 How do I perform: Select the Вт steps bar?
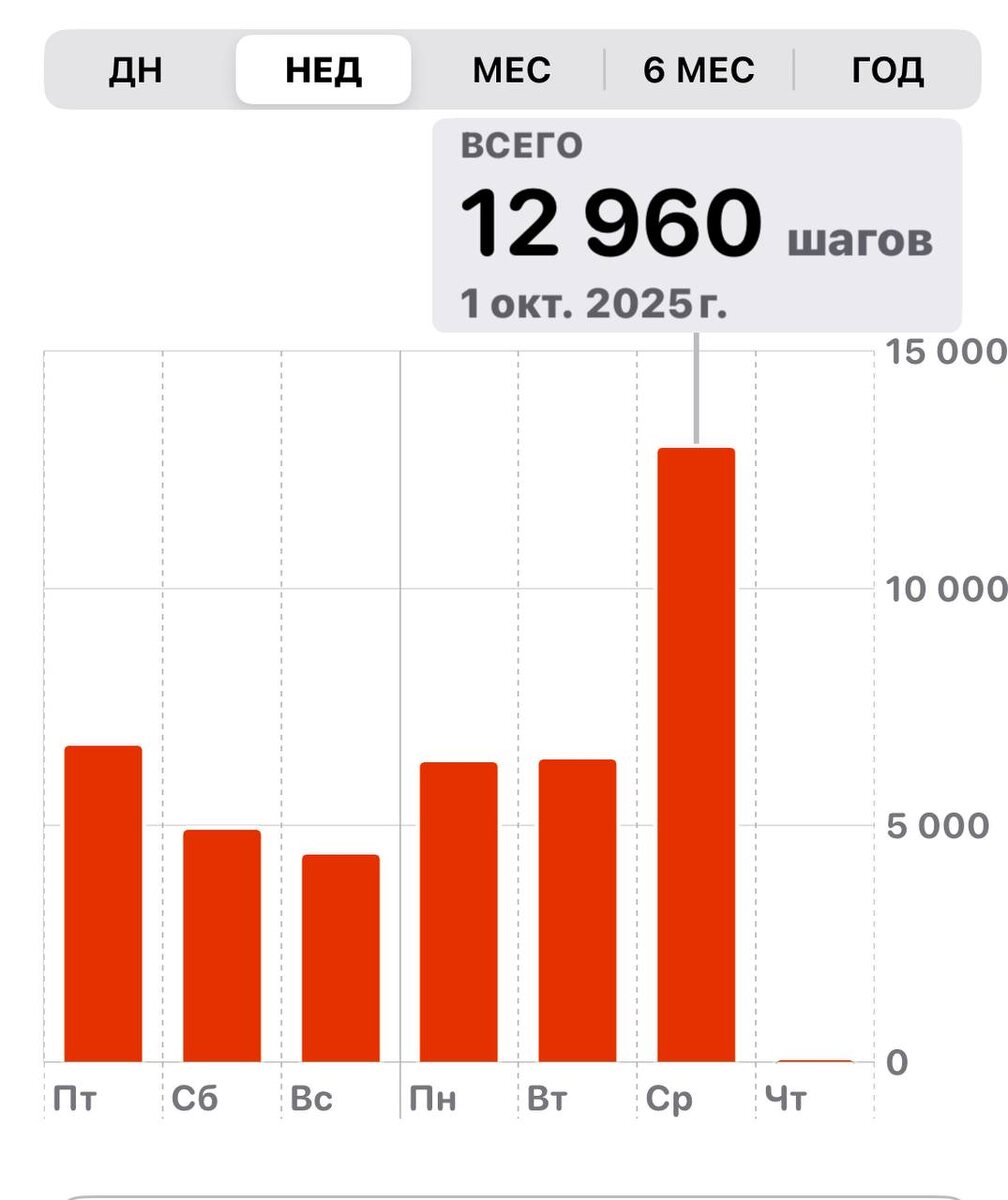click(x=577, y=911)
